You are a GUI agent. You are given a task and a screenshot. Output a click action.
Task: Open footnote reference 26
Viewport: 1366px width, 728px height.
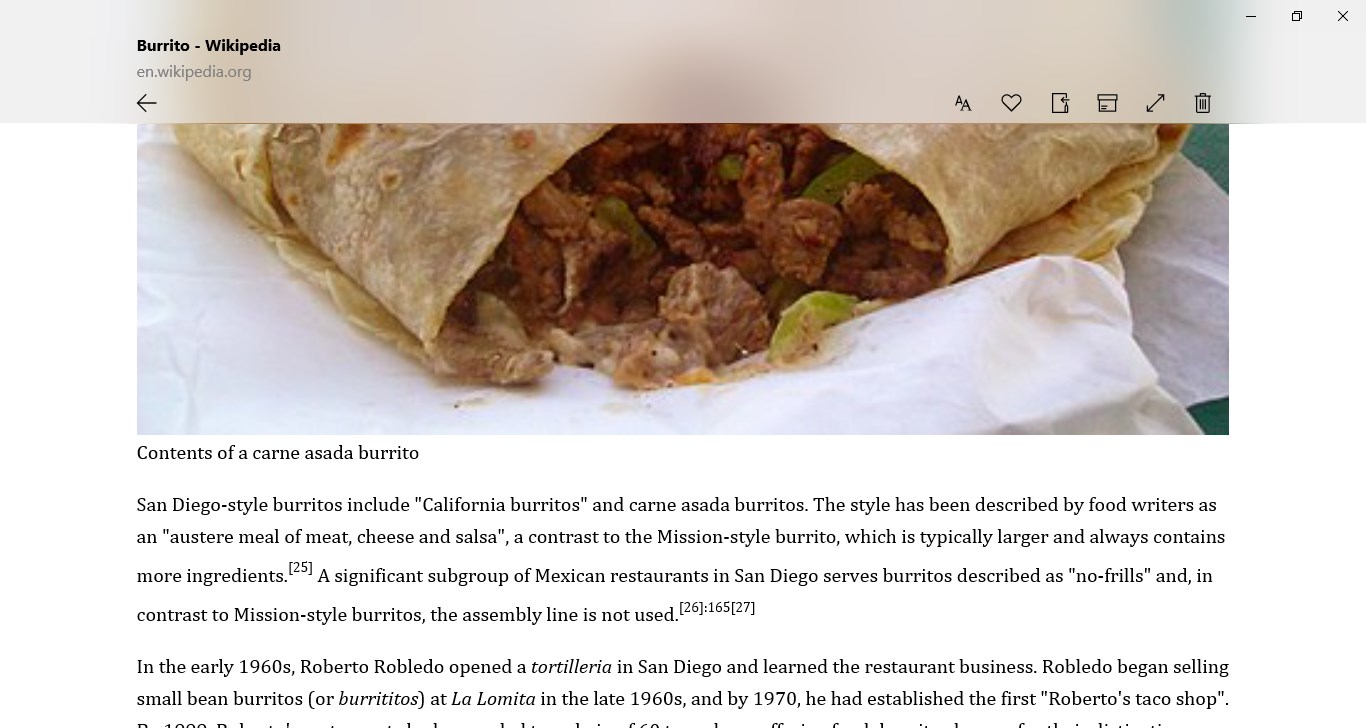coord(691,608)
